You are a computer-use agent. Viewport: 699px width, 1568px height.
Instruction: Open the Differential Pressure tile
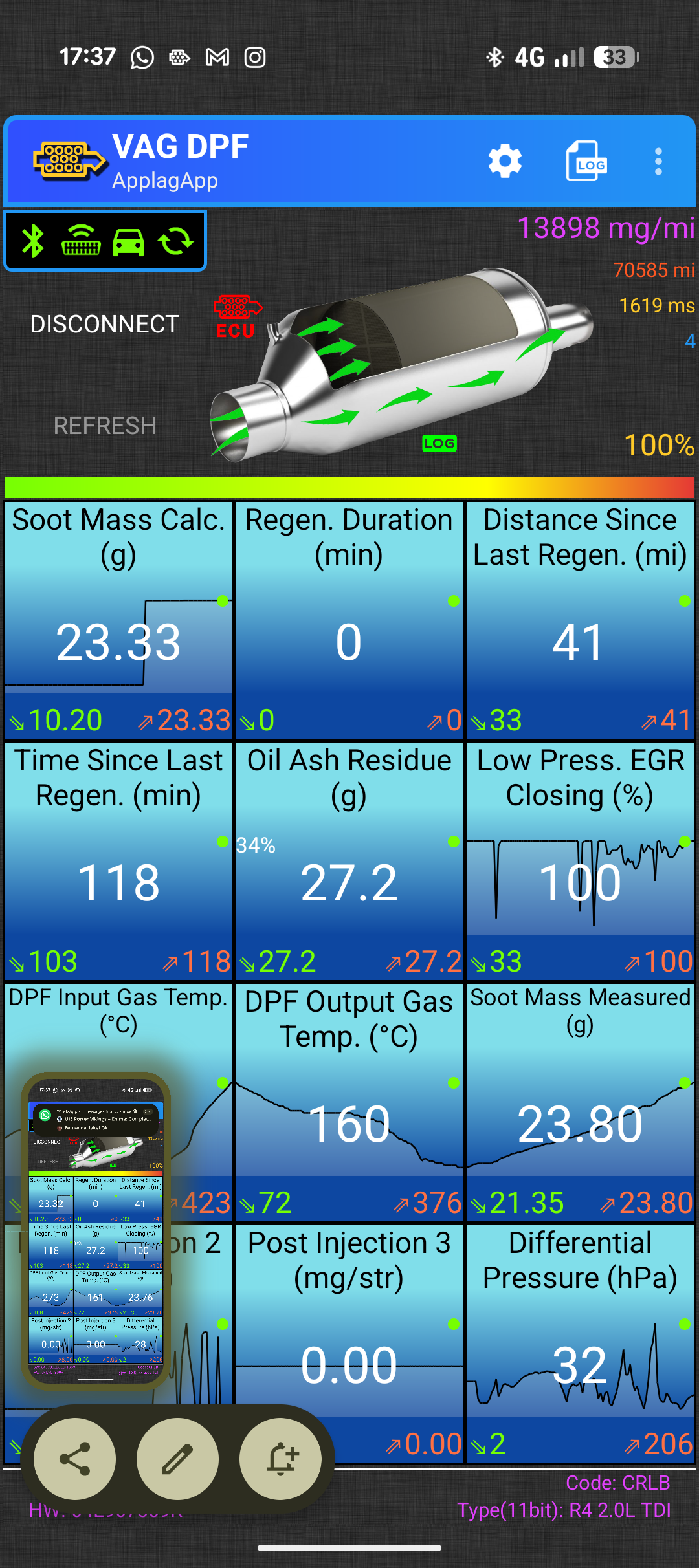tap(580, 1344)
